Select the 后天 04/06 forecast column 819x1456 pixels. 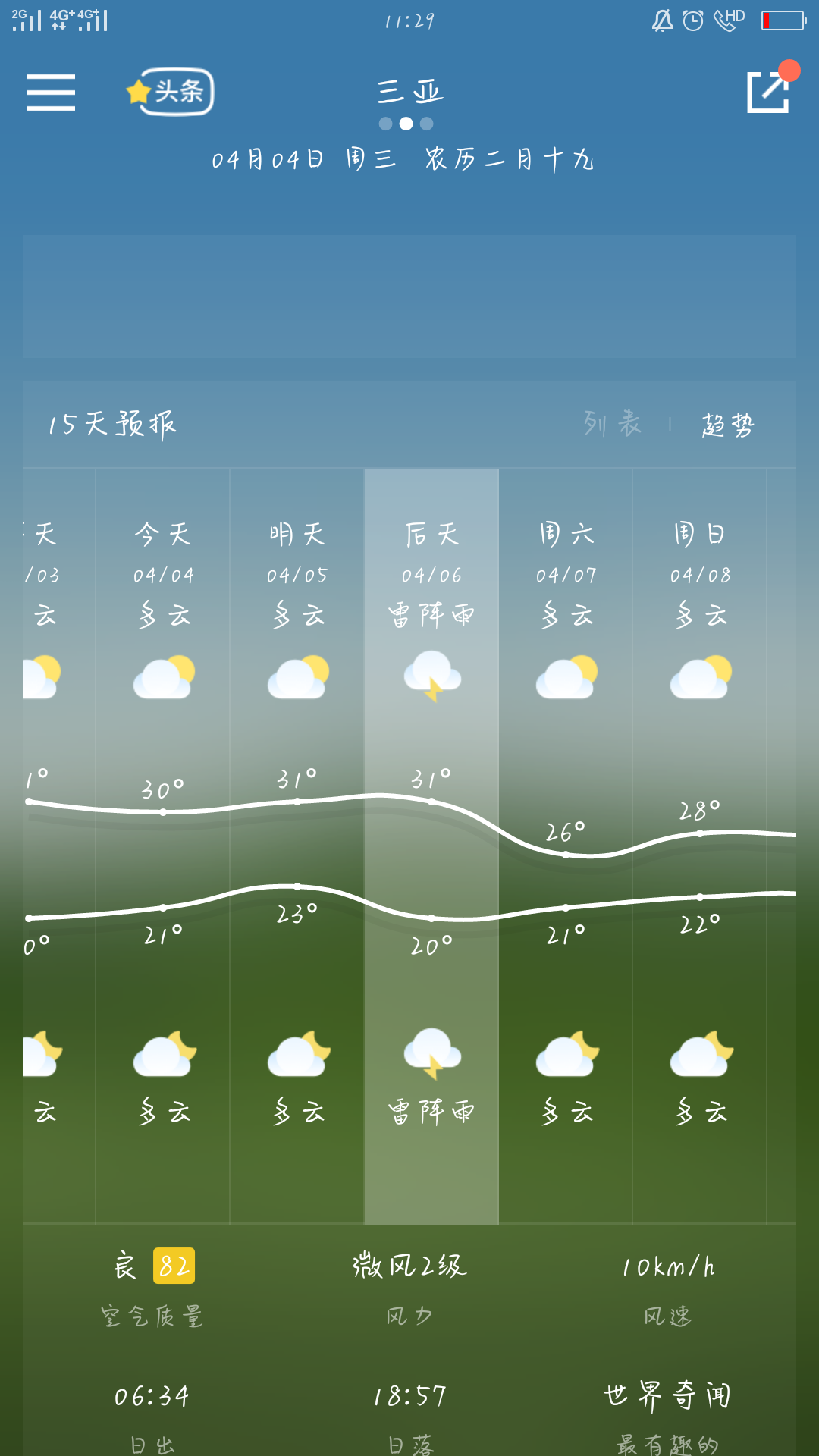click(x=431, y=834)
